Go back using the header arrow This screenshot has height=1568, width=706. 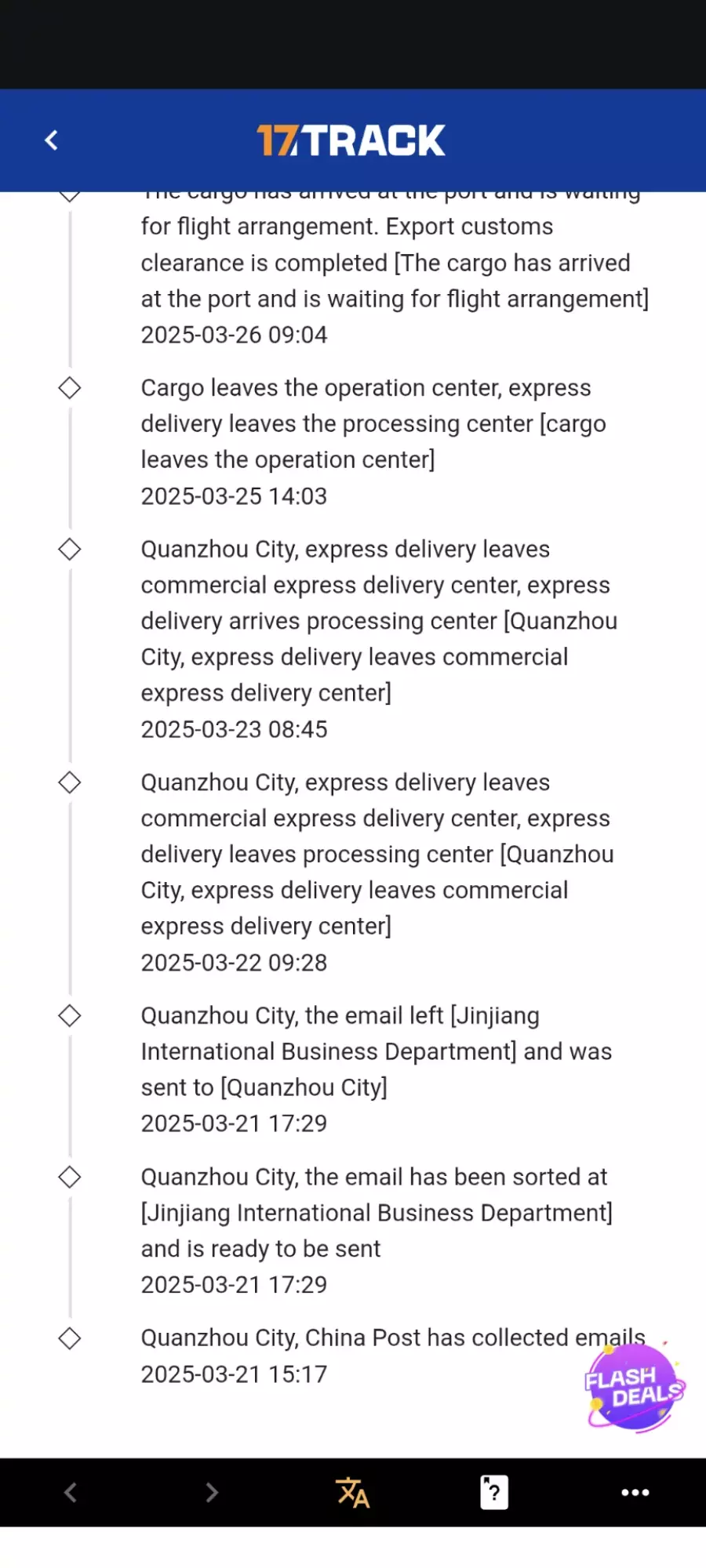[52, 140]
